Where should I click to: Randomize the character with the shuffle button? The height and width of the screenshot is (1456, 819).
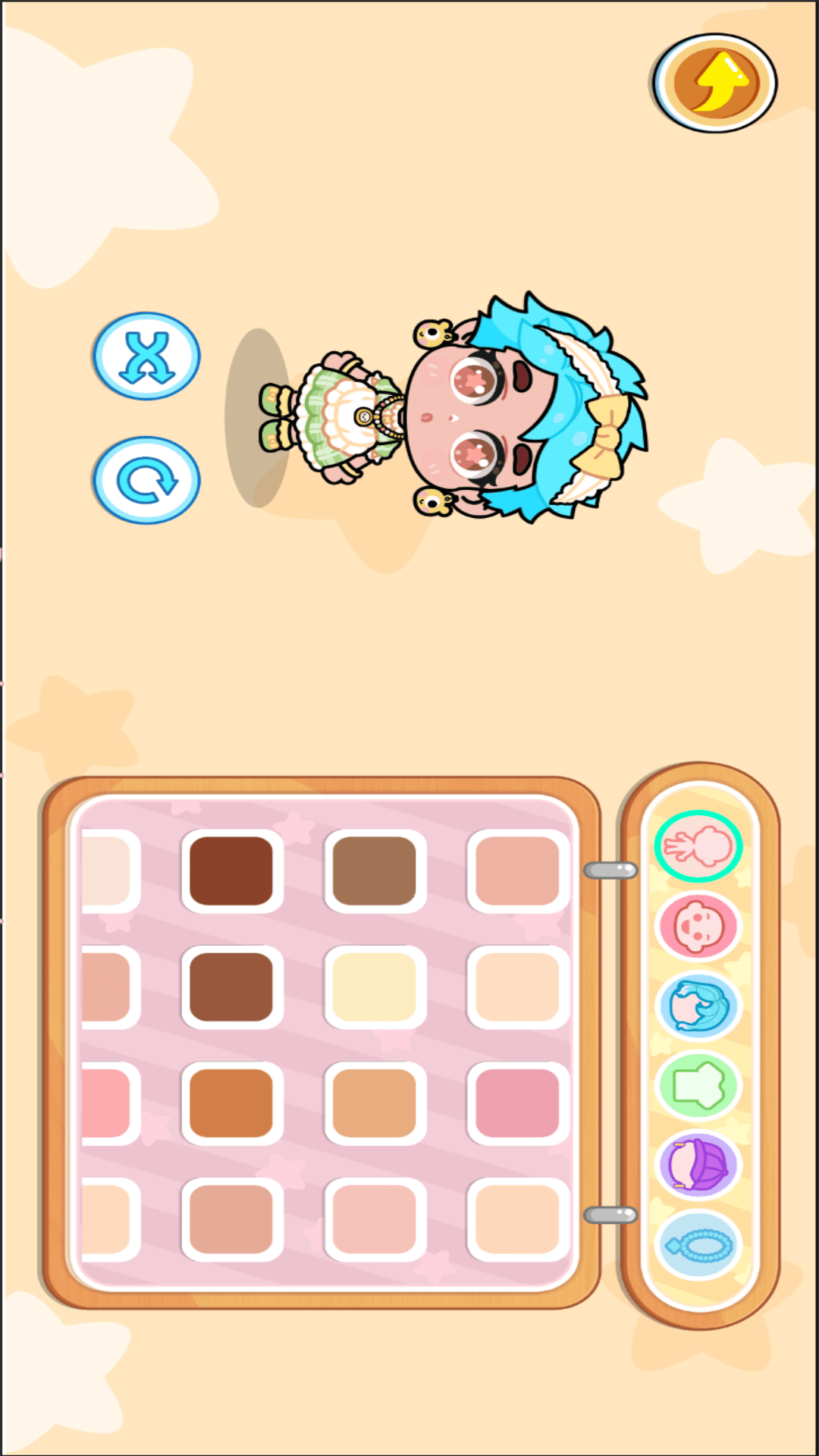click(x=146, y=356)
